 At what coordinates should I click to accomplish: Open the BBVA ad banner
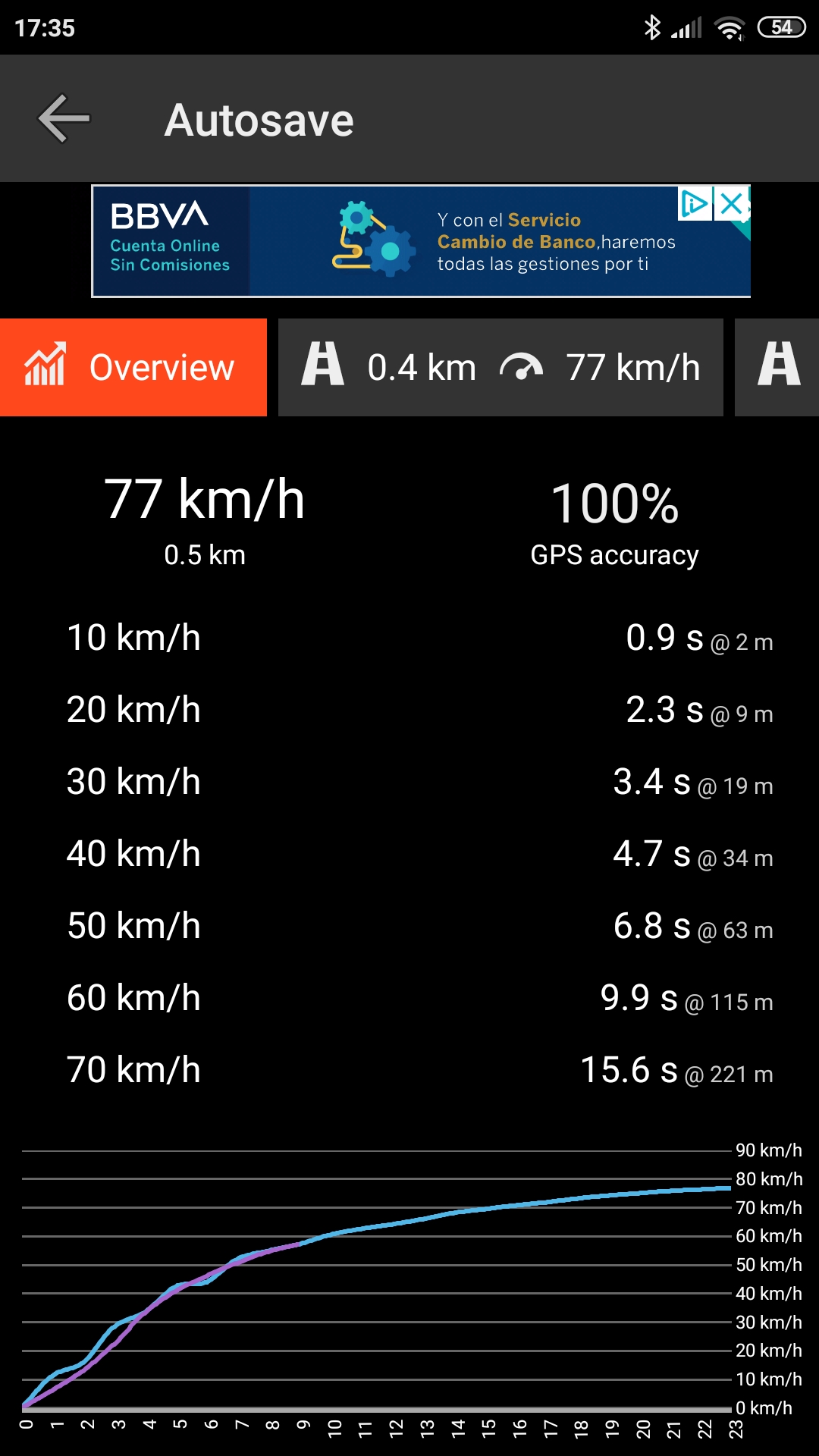pyautogui.click(x=421, y=241)
